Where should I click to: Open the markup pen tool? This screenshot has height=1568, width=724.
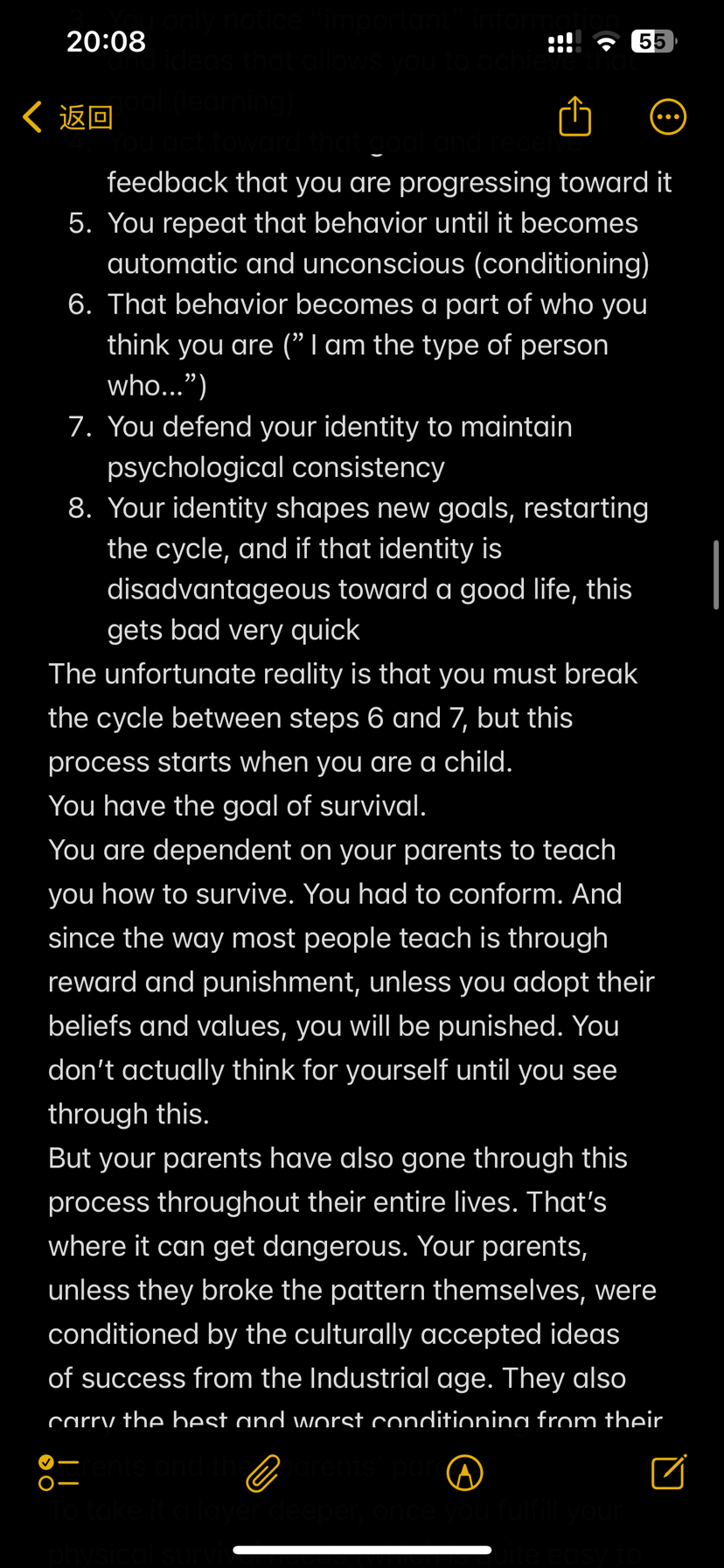[x=464, y=1473]
